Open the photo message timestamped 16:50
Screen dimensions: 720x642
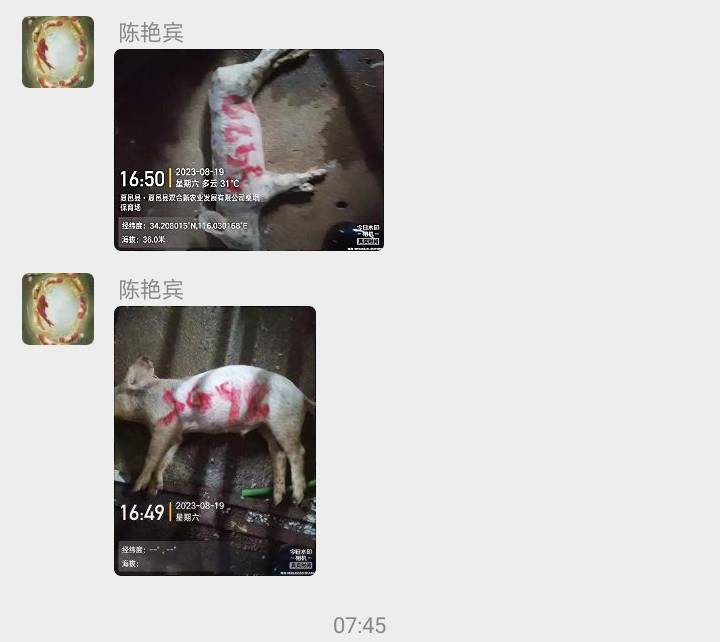point(249,150)
